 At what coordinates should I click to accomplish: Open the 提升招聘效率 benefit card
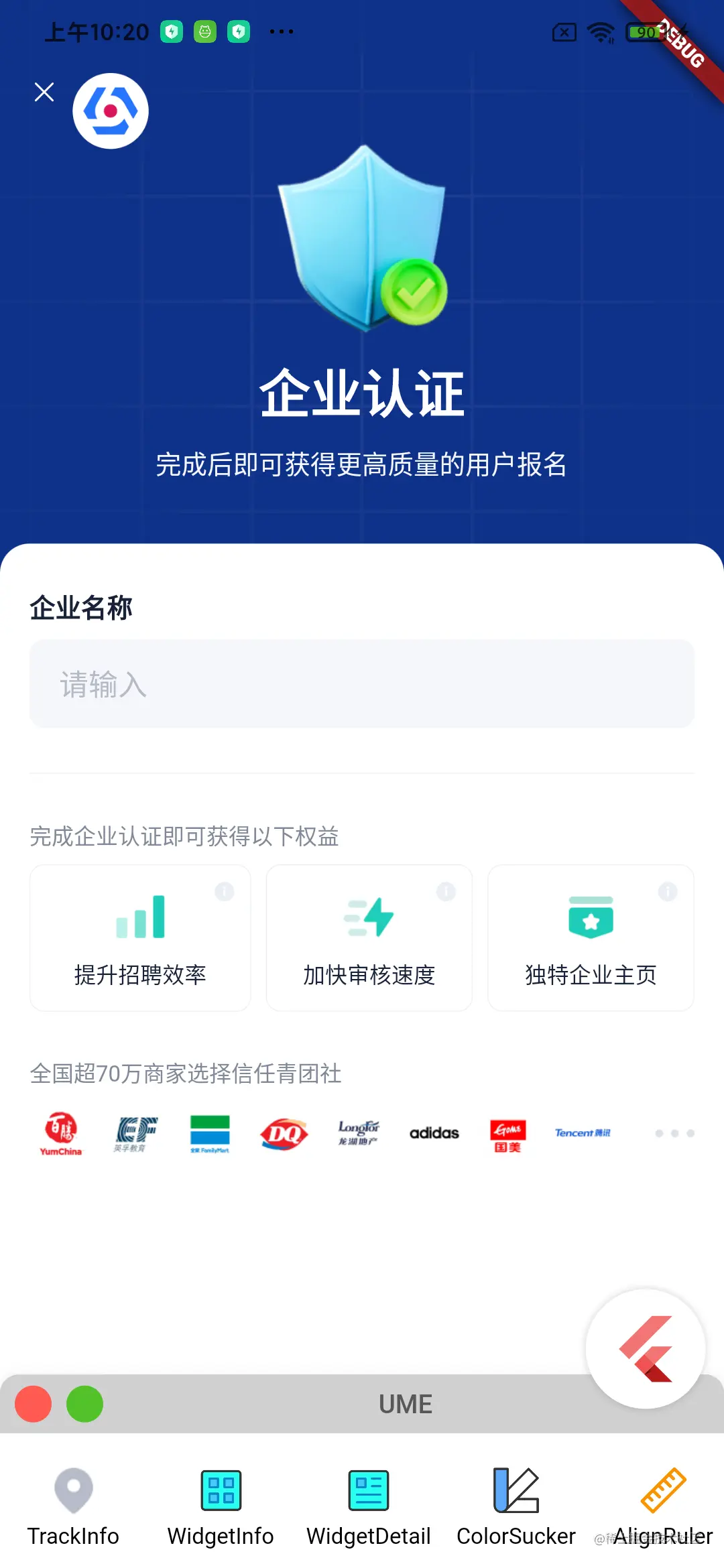pos(140,938)
